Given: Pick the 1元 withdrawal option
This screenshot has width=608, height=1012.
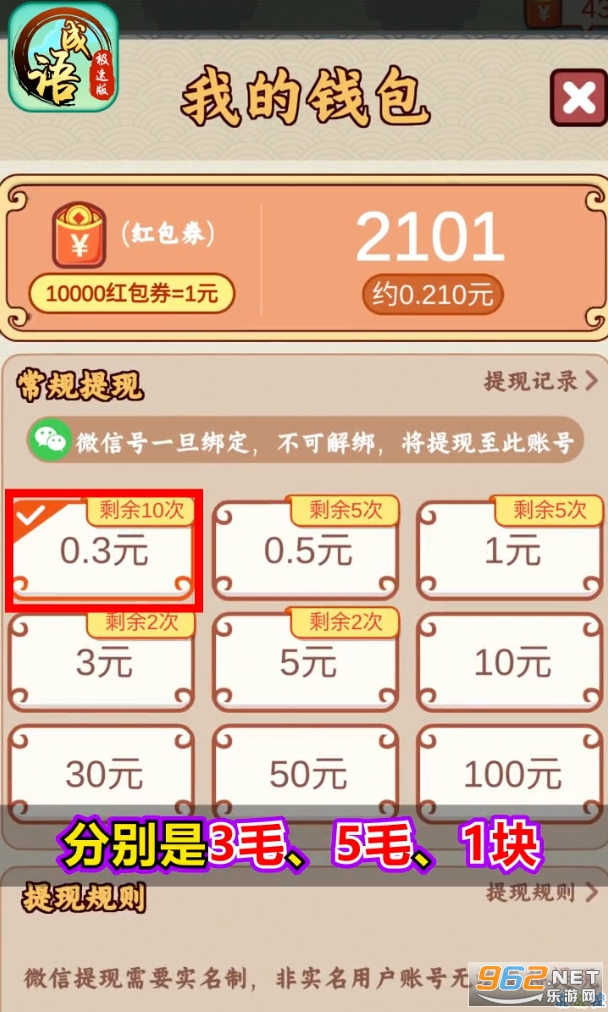Looking at the screenshot, I should (x=512, y=551).
